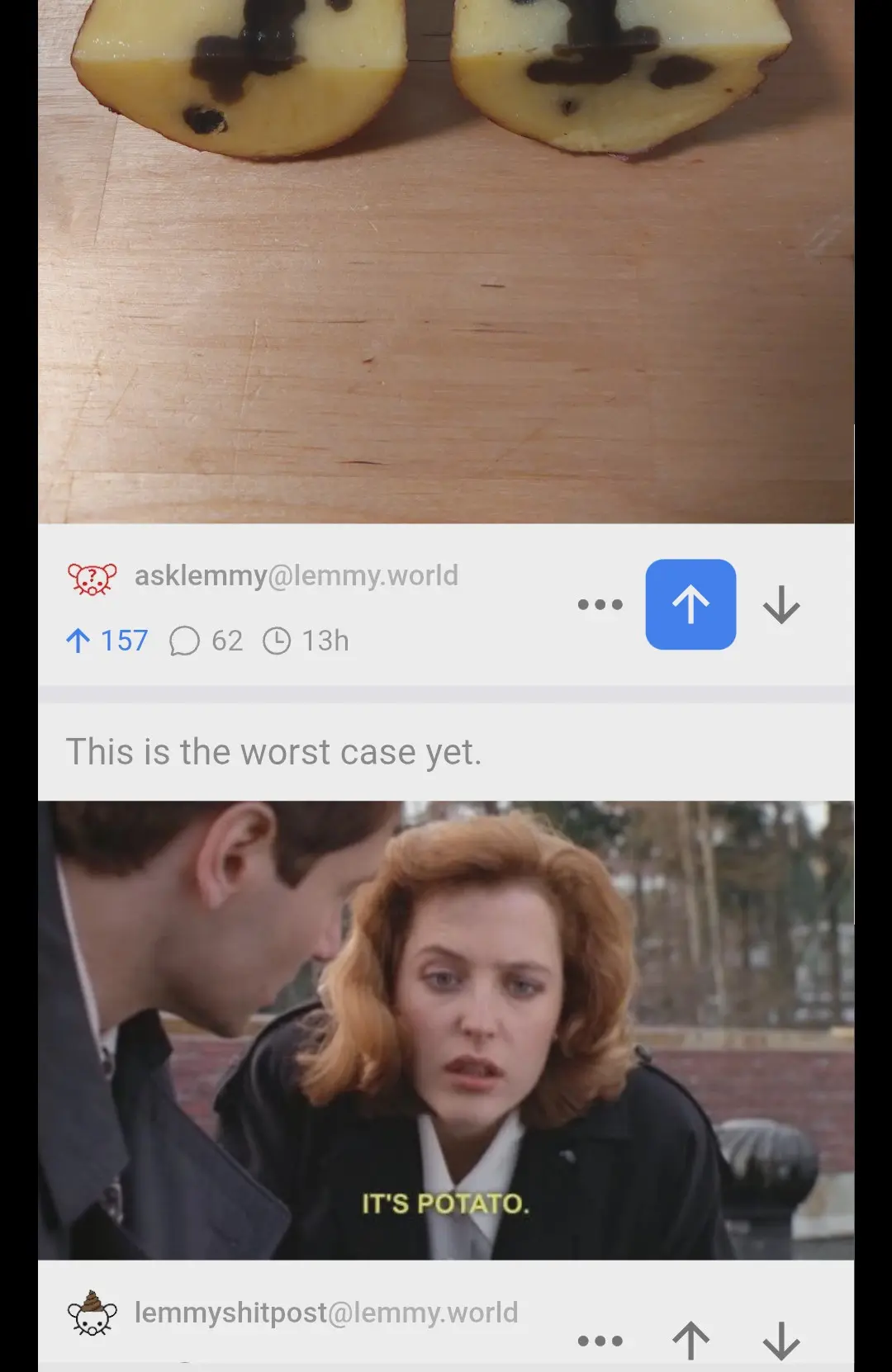Open the "This is the worst case yet." post

tap(273, 752)
